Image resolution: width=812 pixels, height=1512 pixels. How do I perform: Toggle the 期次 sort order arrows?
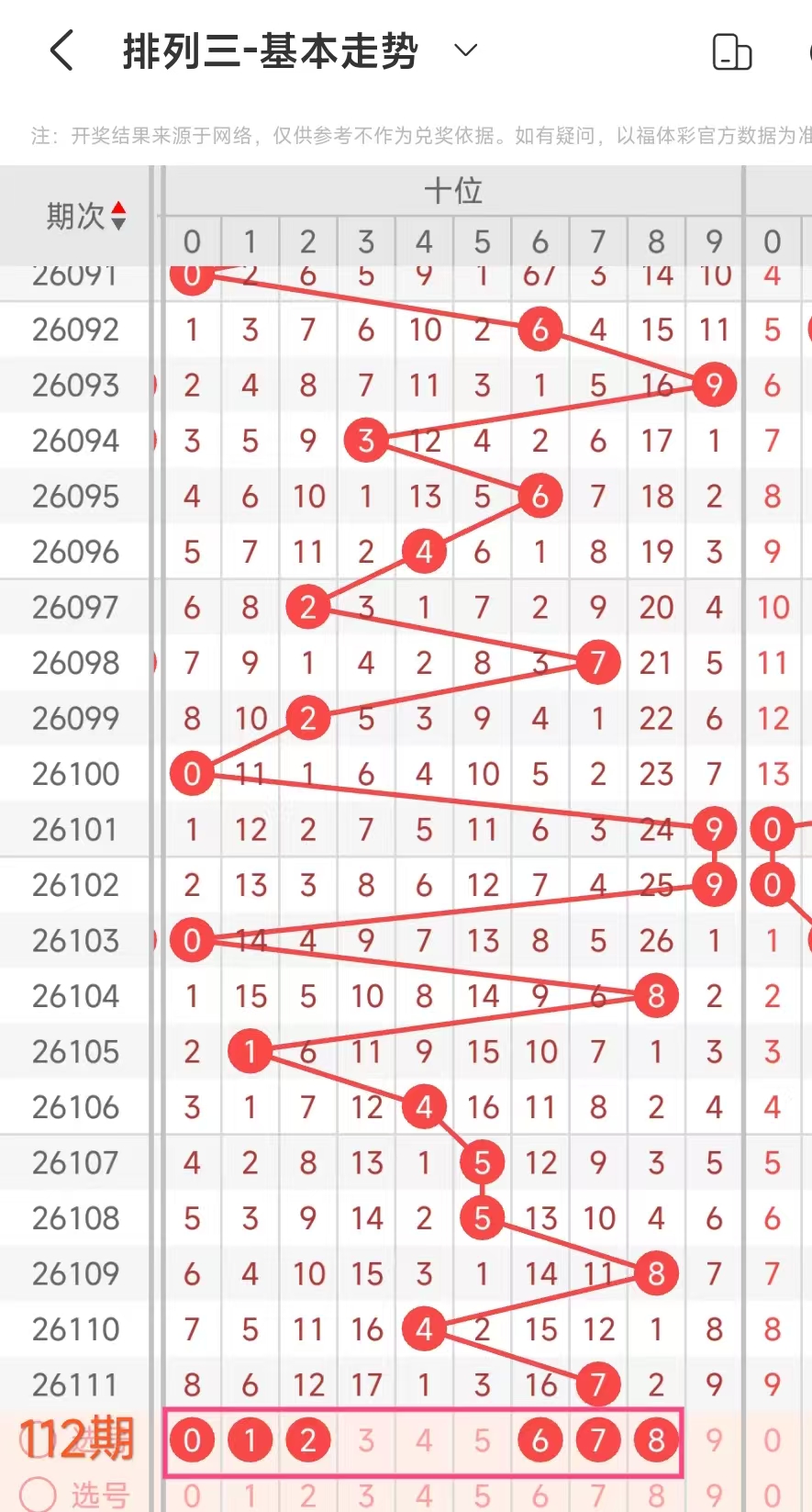coord(118,217)
